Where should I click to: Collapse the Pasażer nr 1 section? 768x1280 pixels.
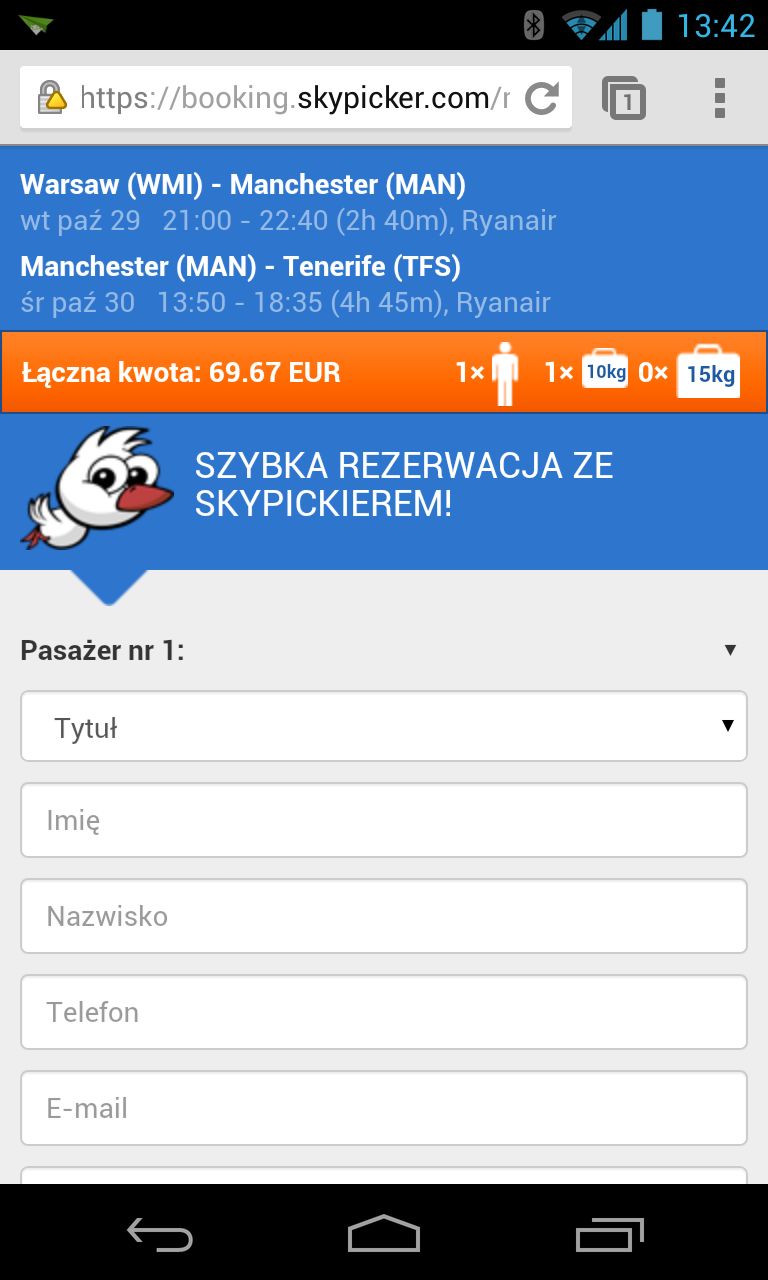pos(730,650)
